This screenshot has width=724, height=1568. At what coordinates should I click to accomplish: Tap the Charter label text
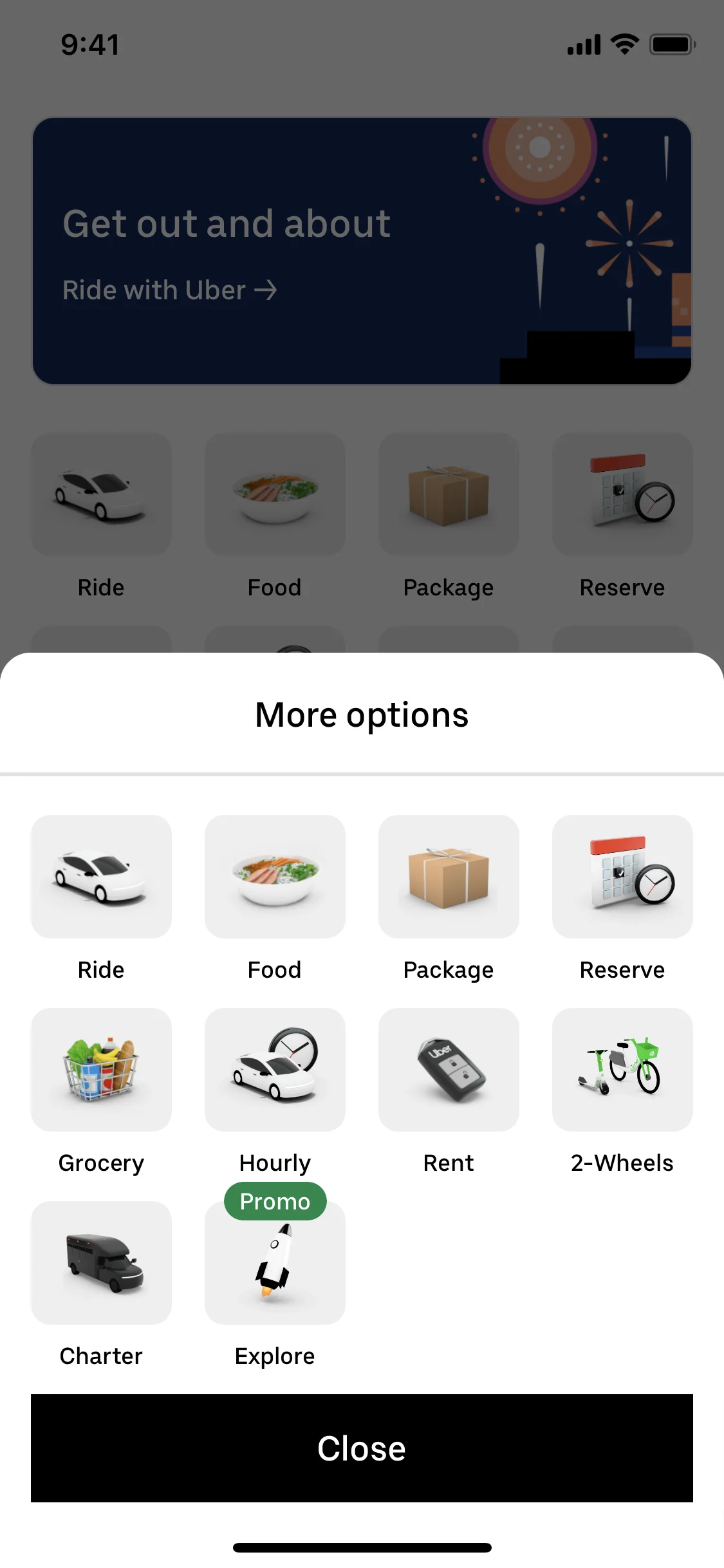pos(101,1356)
